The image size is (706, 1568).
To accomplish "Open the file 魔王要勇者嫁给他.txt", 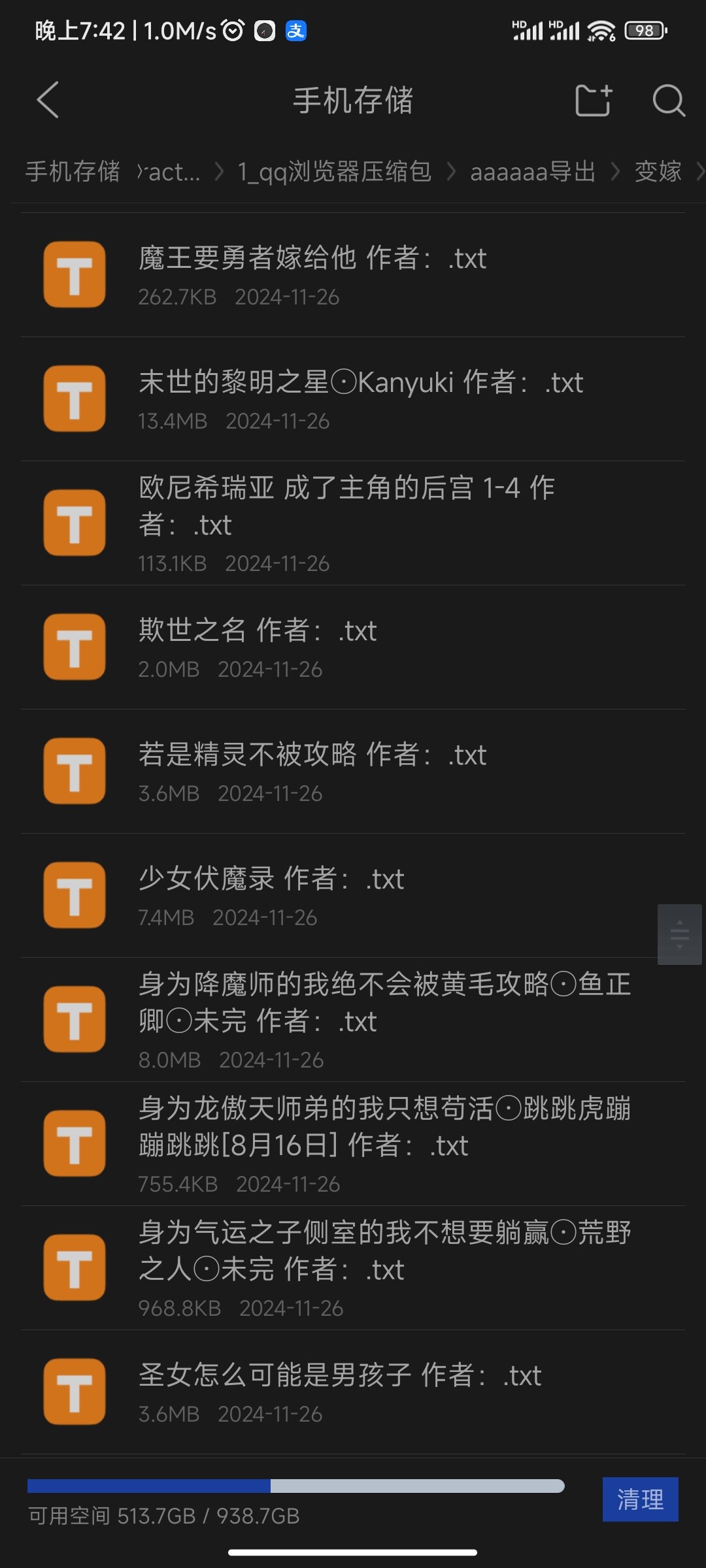I will click(x=353, y=275).
